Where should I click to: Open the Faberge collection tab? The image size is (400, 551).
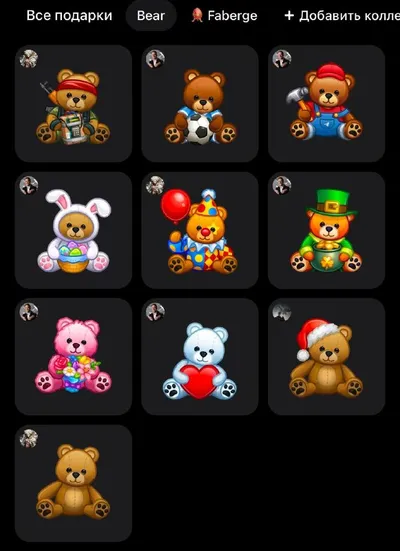[x=224, y=16]
